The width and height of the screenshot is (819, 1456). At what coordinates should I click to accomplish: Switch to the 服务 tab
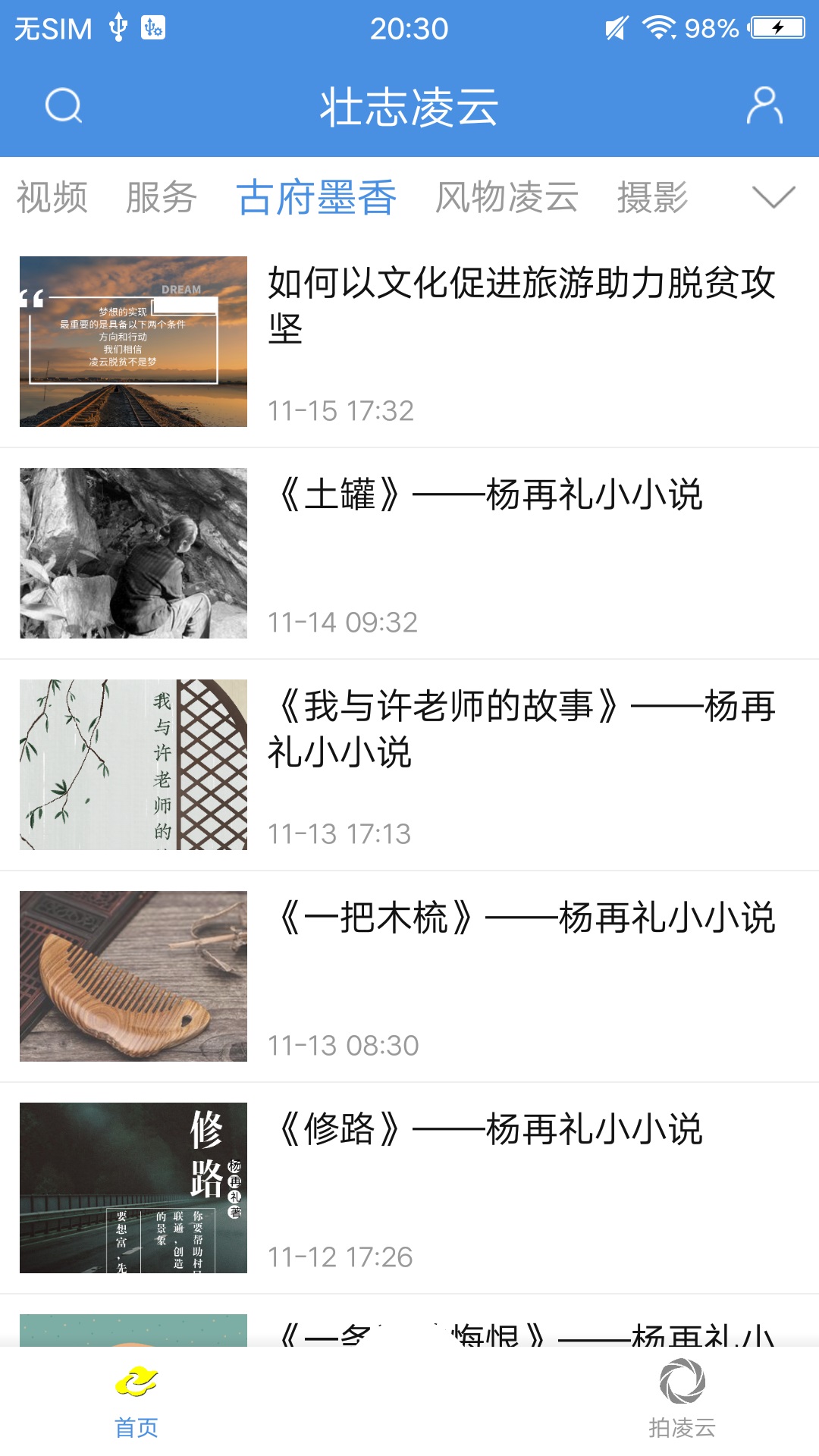coord(162,197)
